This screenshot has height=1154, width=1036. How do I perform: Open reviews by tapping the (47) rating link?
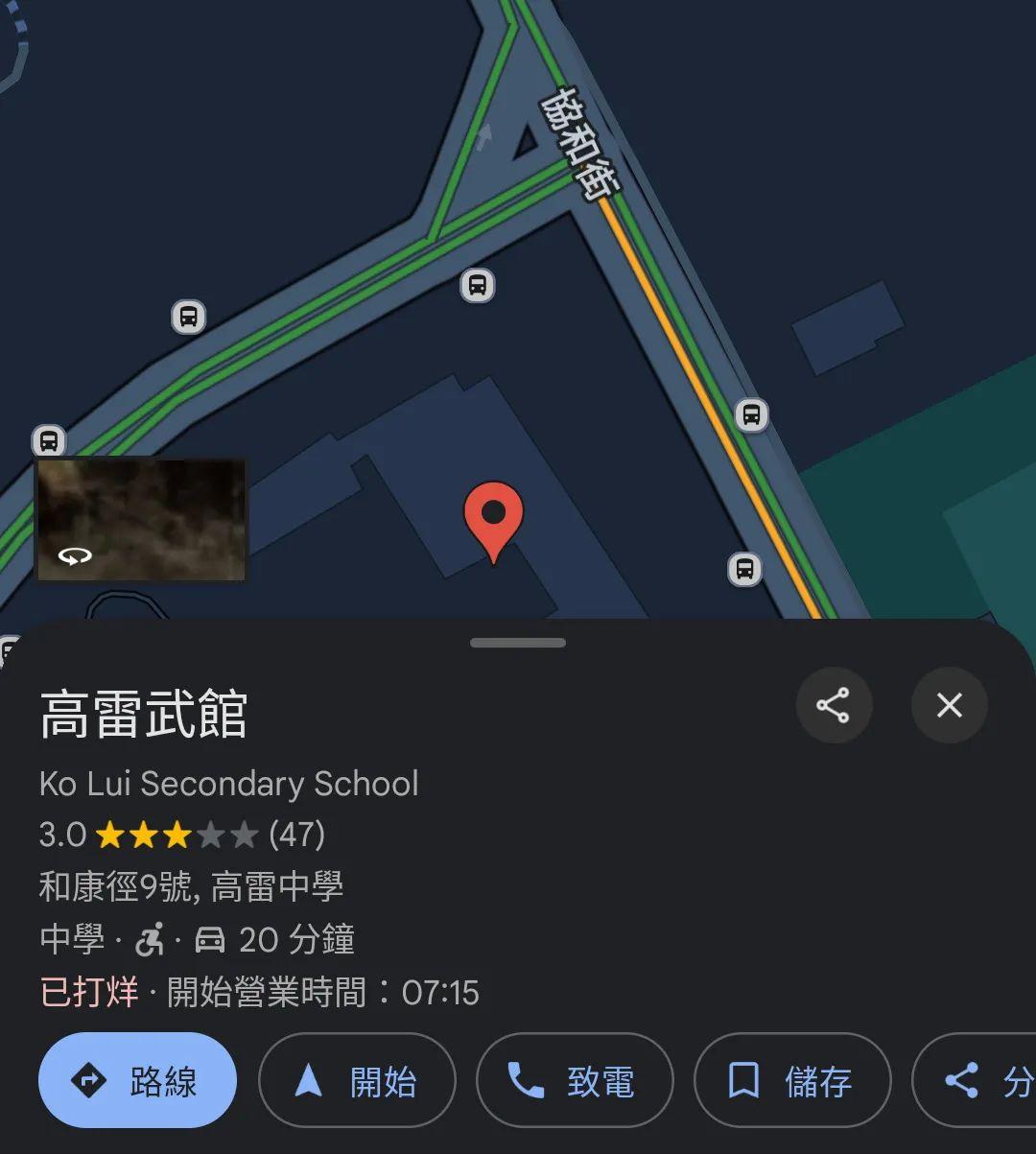tap(297, 836)
